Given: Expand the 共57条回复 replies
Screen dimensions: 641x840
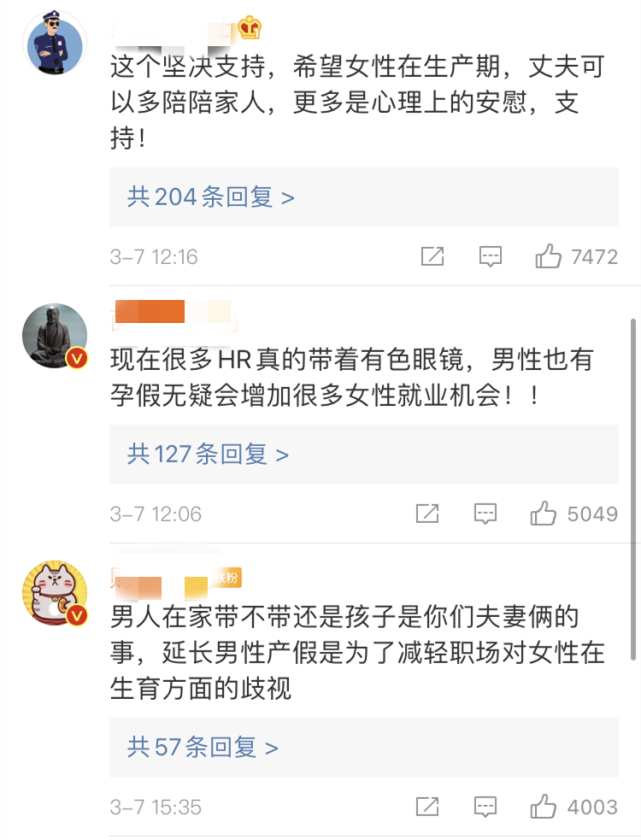Looking at the screenshot, I should pyautogui.click(x=203, y=747).
